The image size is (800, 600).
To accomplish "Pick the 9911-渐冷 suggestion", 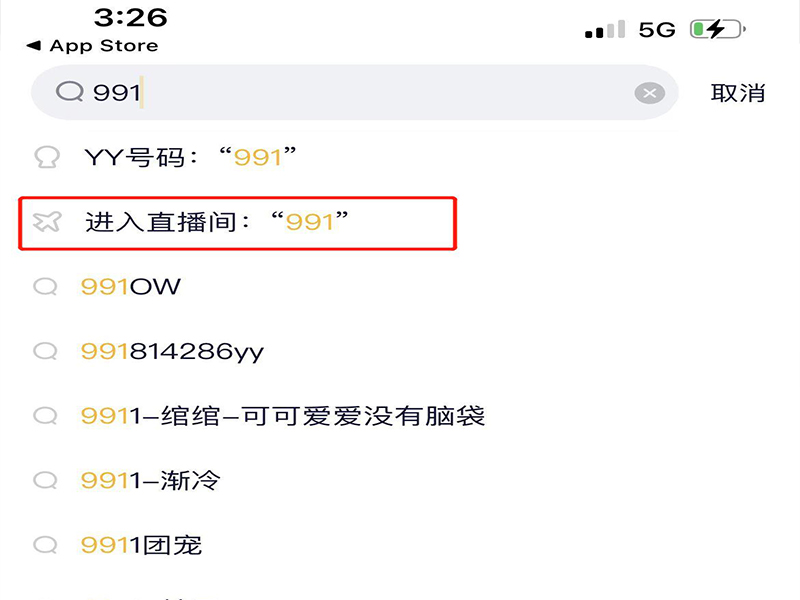I will pos(150,481).
